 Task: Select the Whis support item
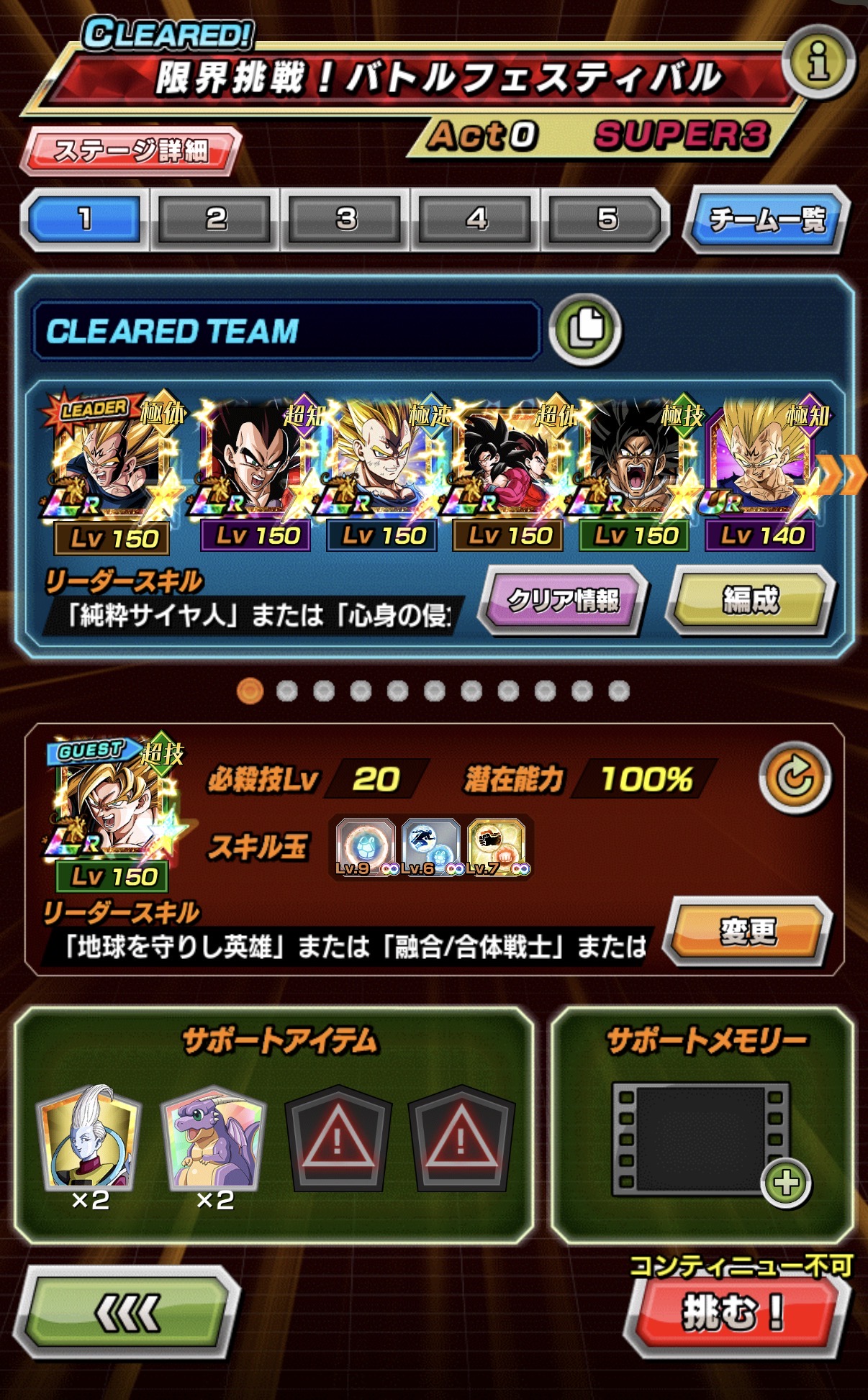[89, 1138]
